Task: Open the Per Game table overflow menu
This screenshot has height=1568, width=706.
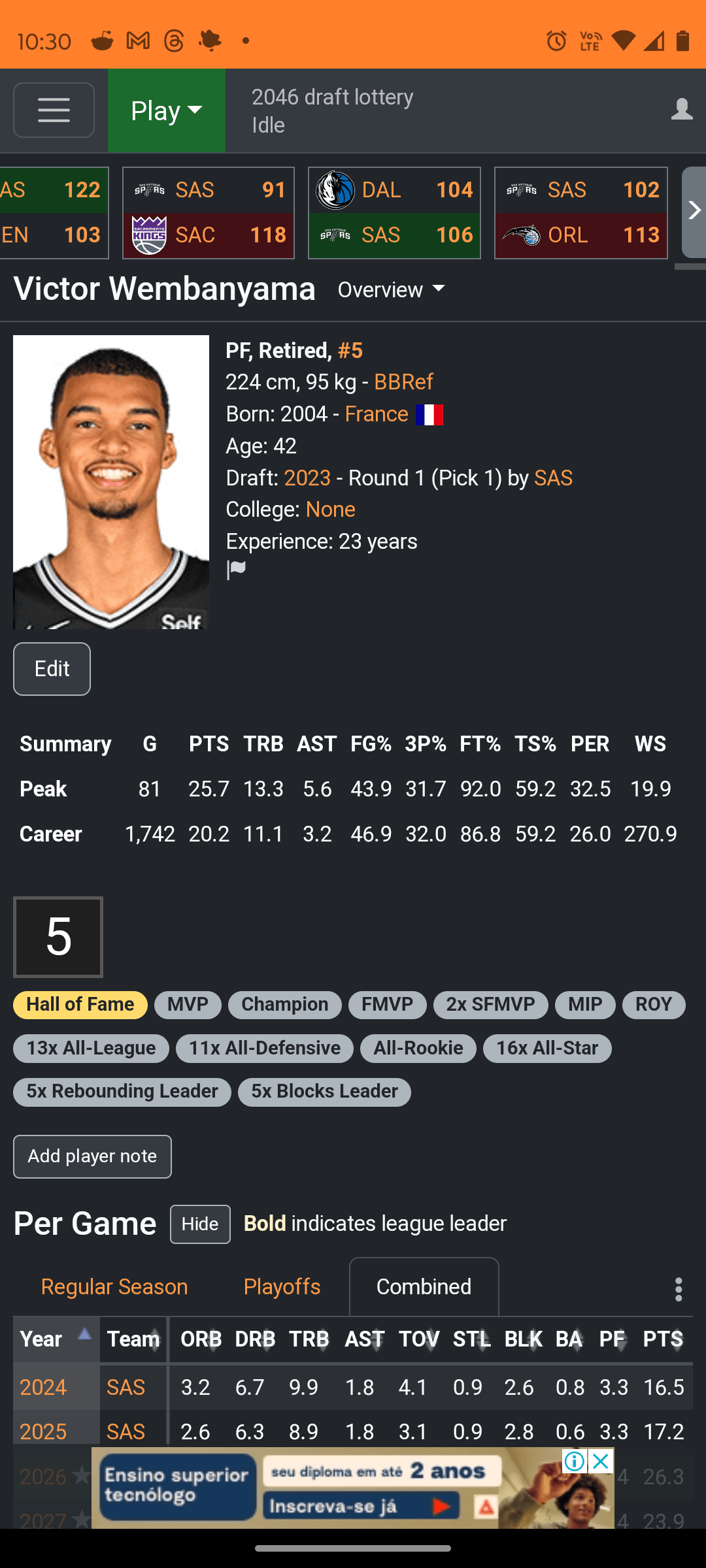Action: (679, 1289)
